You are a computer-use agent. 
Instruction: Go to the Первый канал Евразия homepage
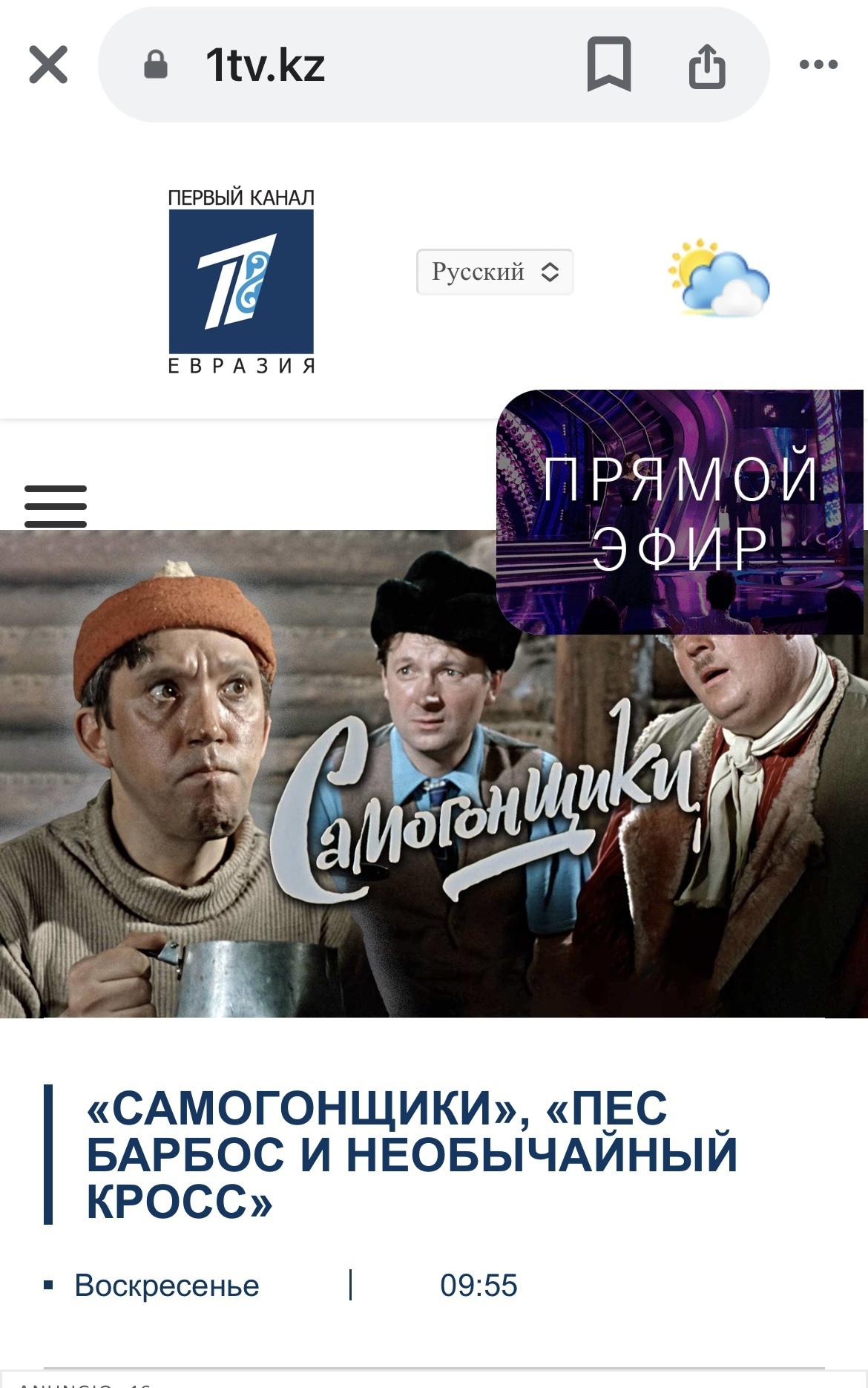(241, 281)
